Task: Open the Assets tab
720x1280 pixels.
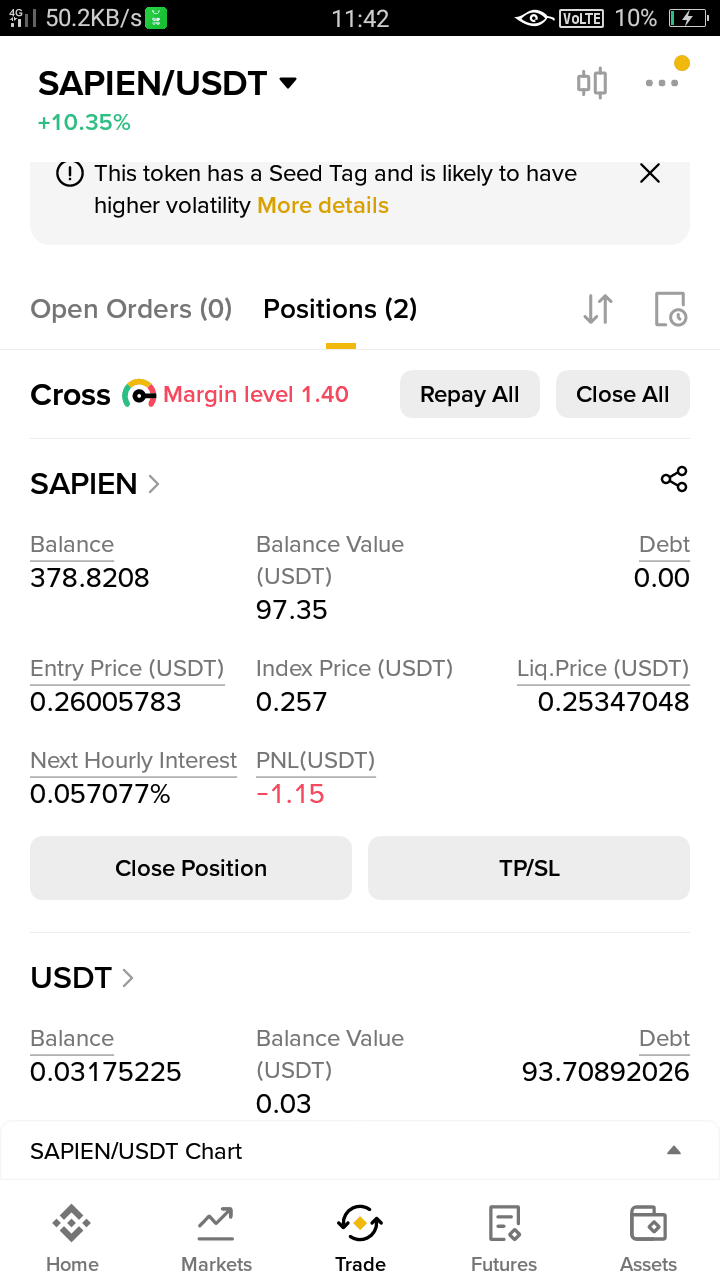Action: 648,1239
